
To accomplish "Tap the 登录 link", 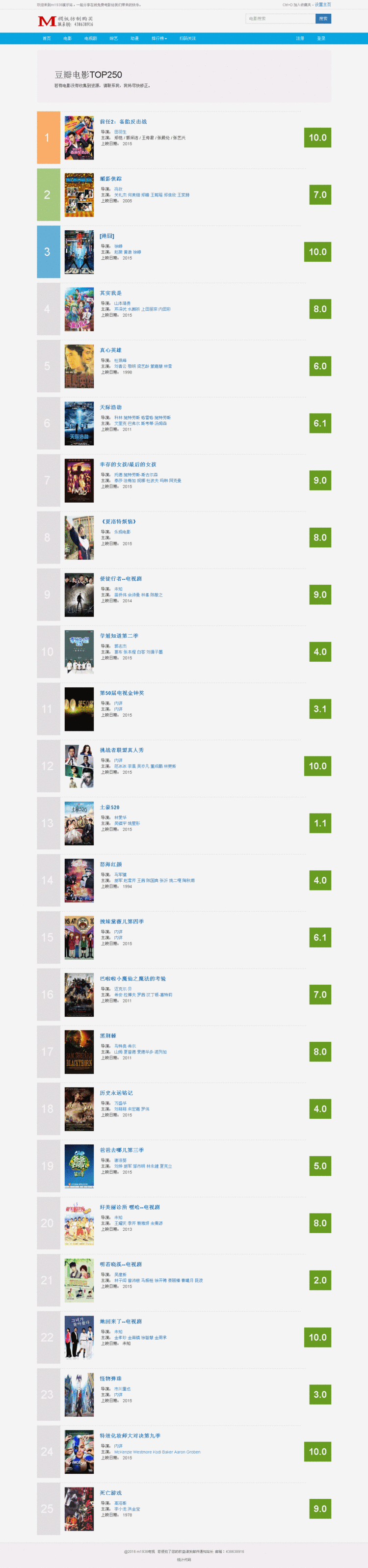I will point(321,38).
